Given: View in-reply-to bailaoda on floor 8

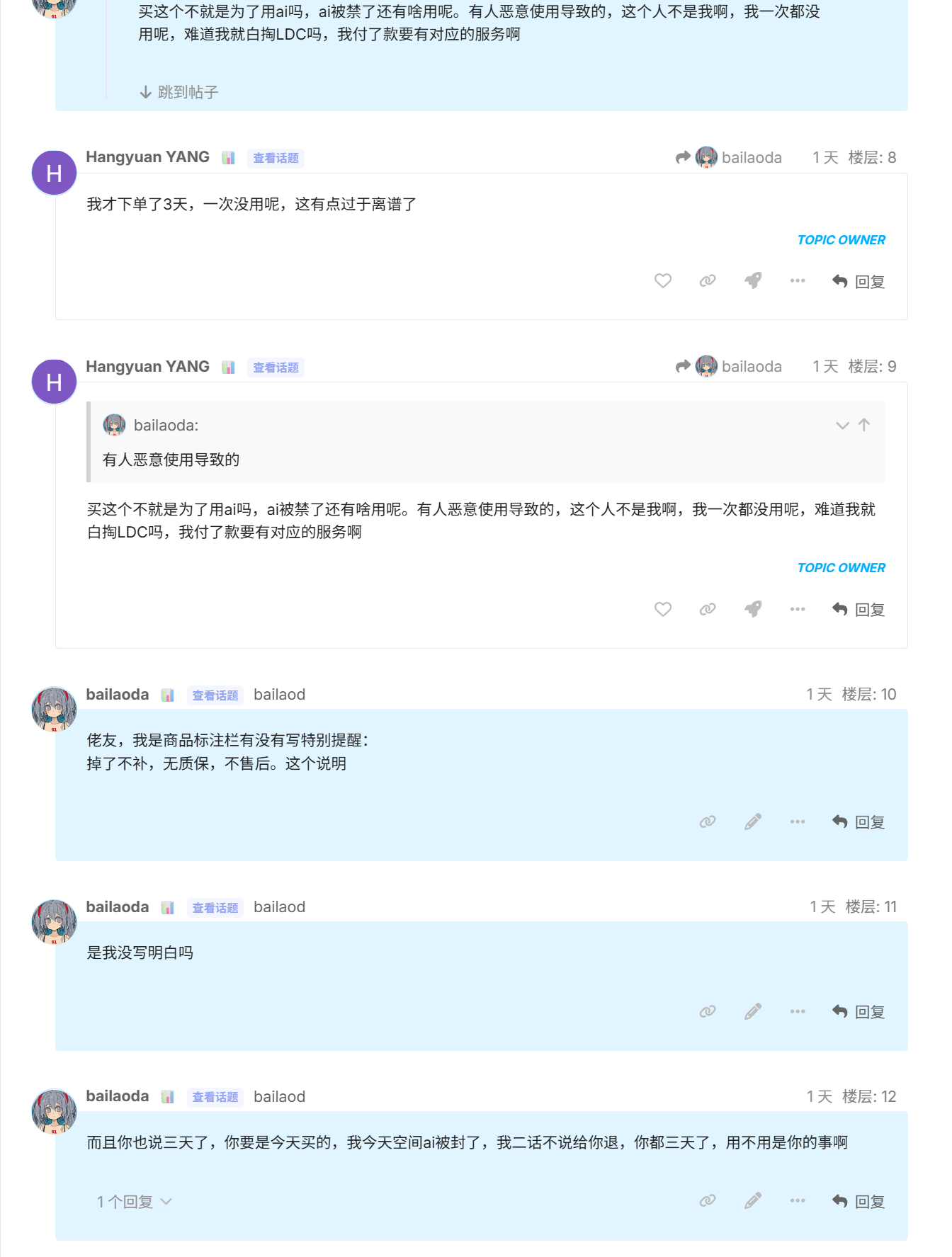Looking at the screenshot, I should (x=729, y=157).
